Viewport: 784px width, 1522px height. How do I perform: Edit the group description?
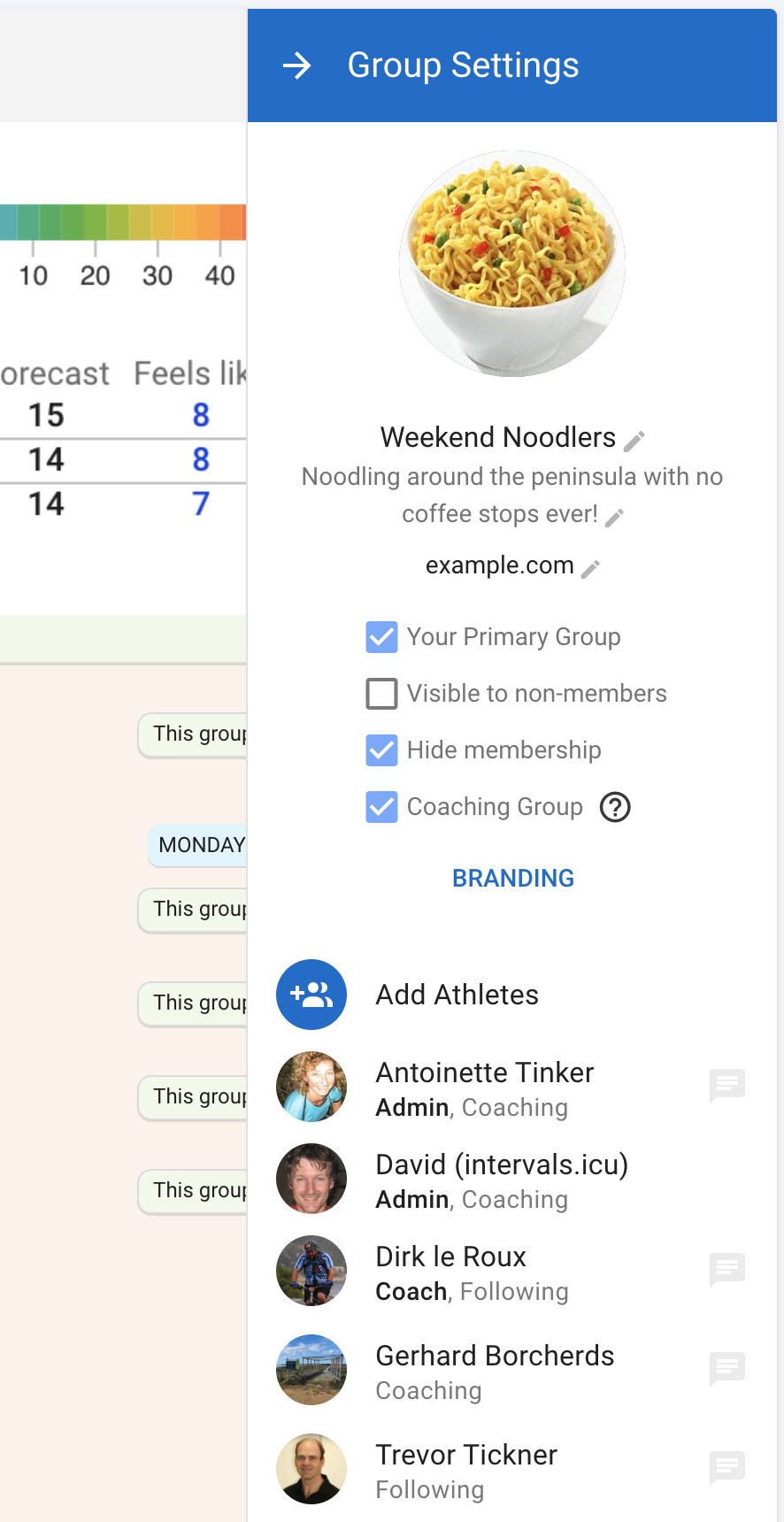coord(615,517)
